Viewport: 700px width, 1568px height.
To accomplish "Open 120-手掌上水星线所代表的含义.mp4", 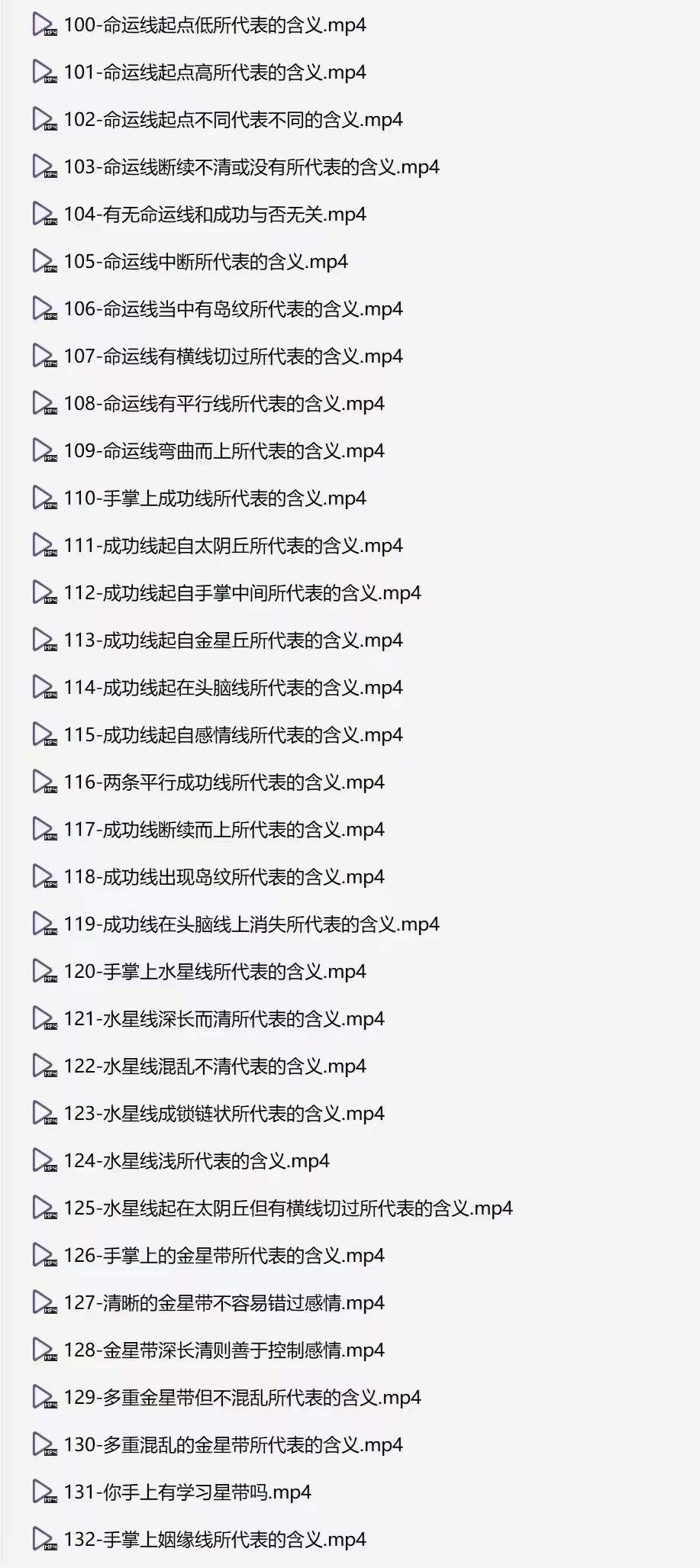I will pos(215,972).
